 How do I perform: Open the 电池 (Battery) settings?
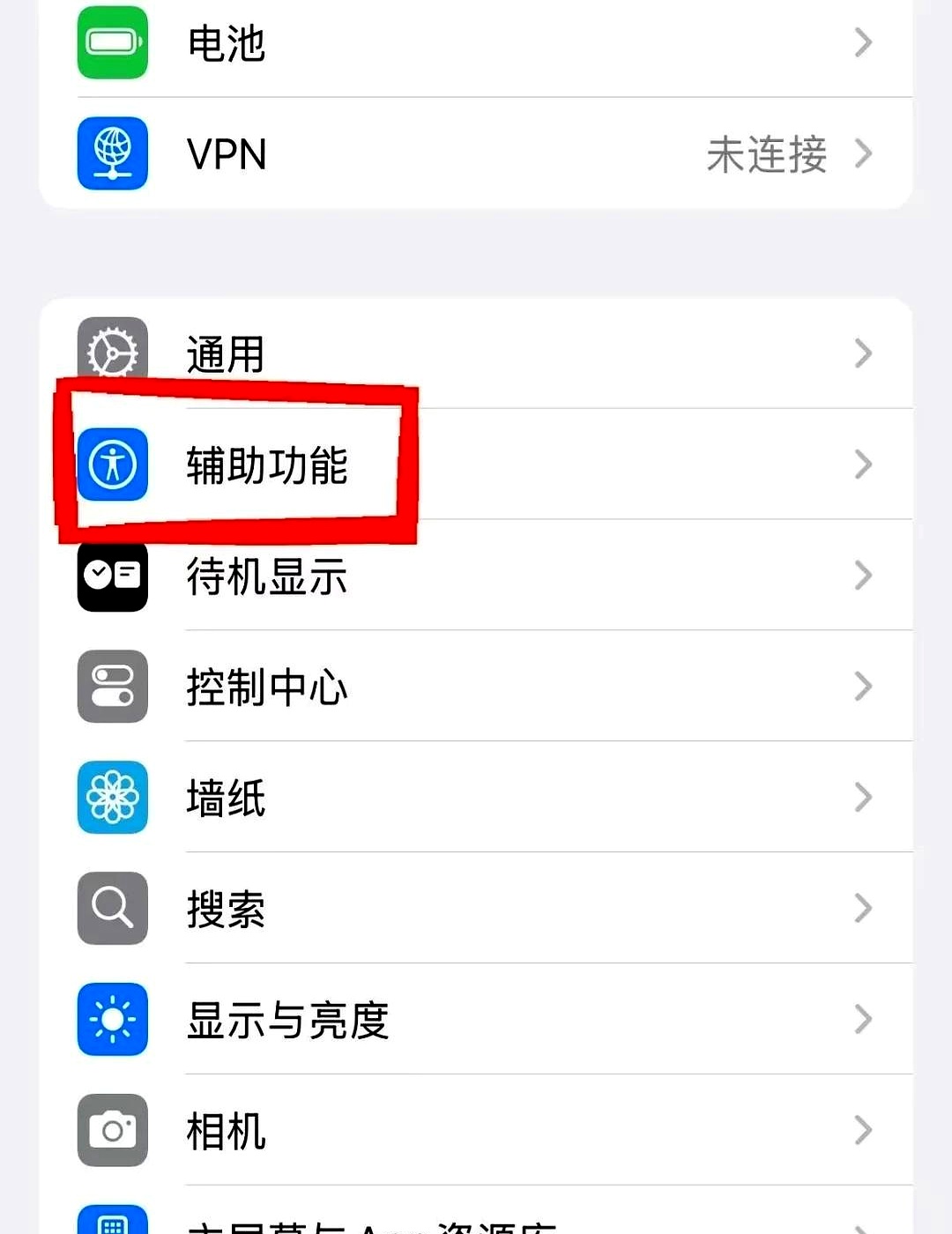(x=476, y=42)
